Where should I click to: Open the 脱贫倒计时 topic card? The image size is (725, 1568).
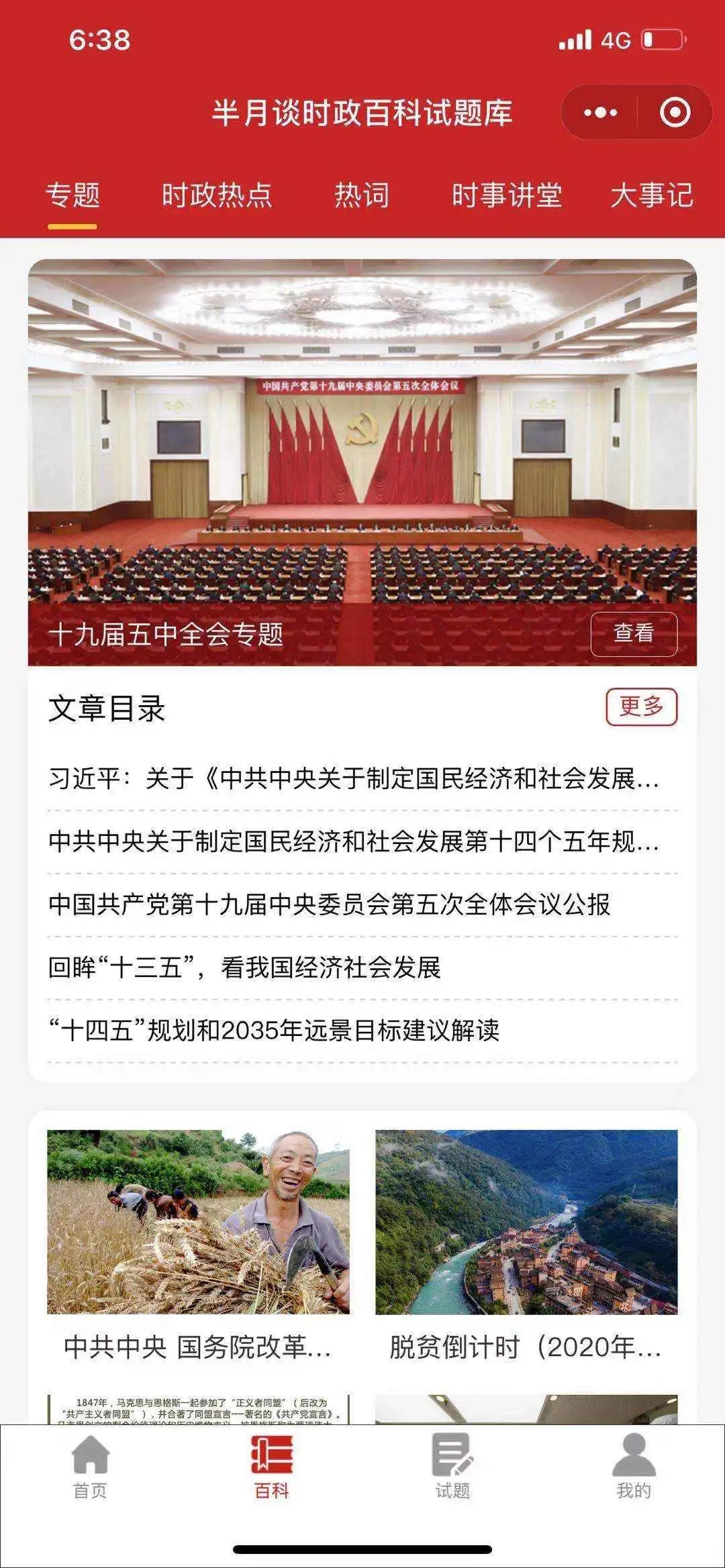tap(526, 1246)
